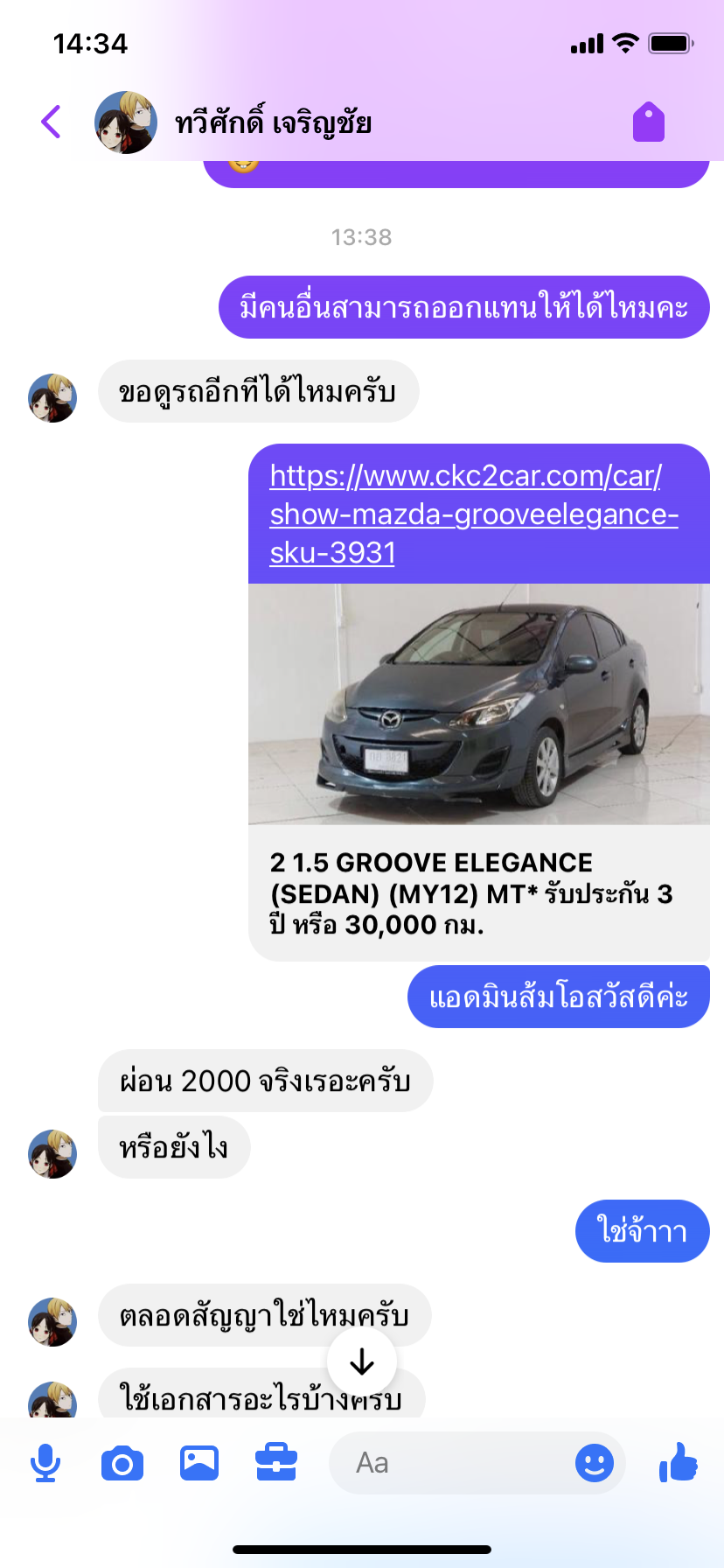Jump to latest messages with down arrow

click(362, 1361)
